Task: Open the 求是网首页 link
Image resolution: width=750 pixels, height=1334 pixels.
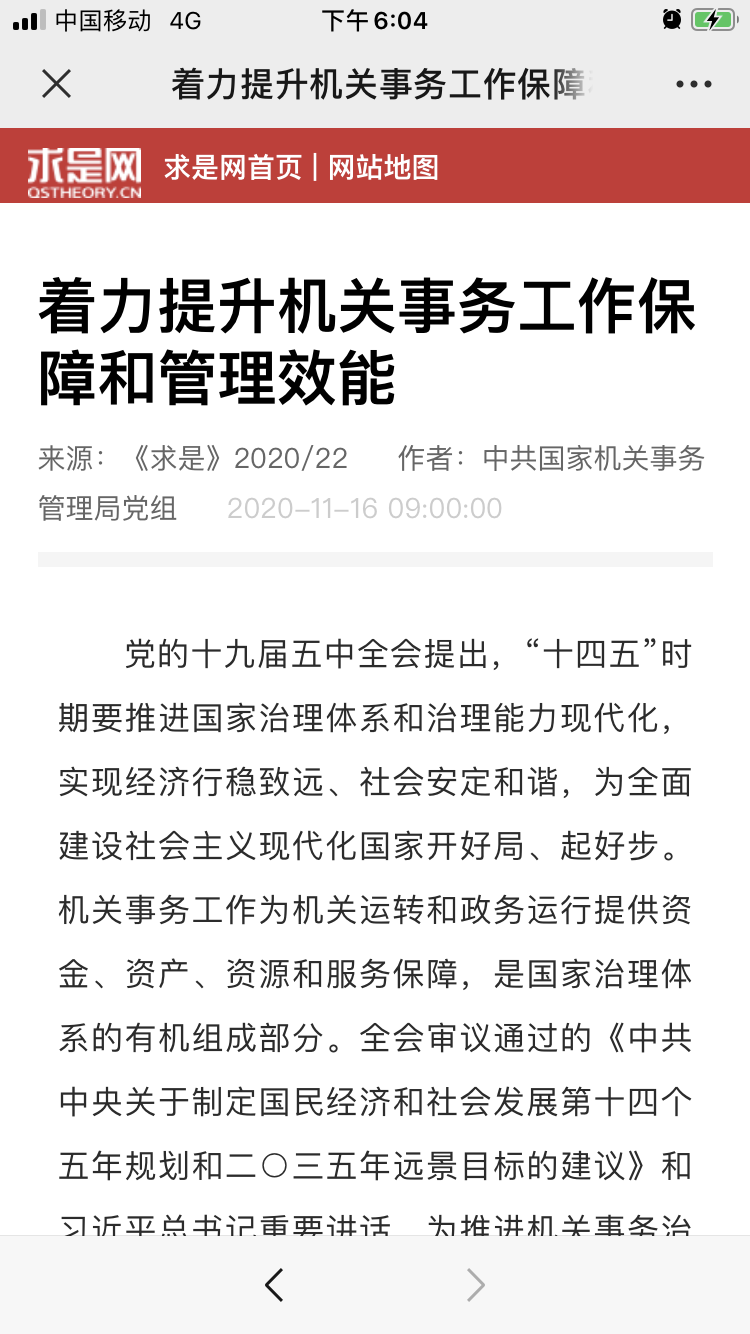Action: pos(233,167)
